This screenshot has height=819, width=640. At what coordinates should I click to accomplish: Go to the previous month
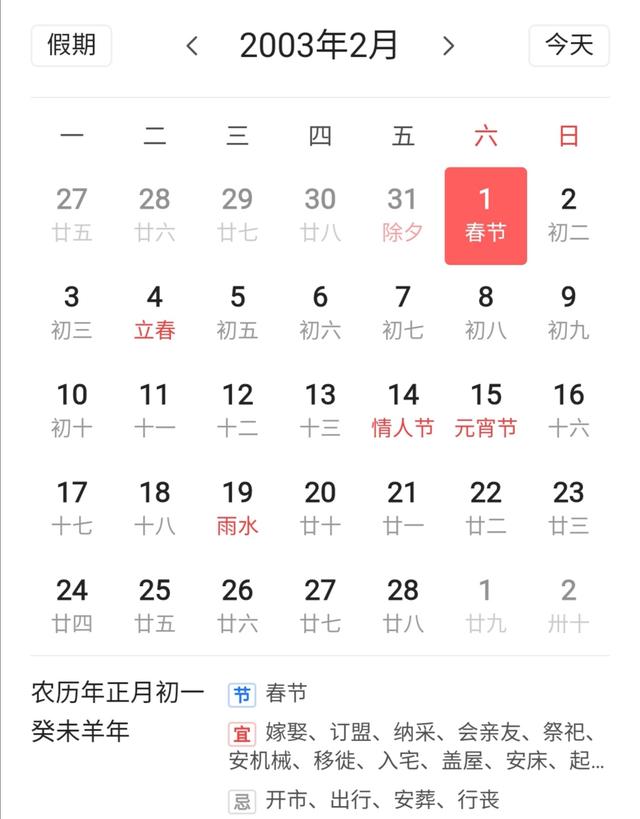click(192, 45)
